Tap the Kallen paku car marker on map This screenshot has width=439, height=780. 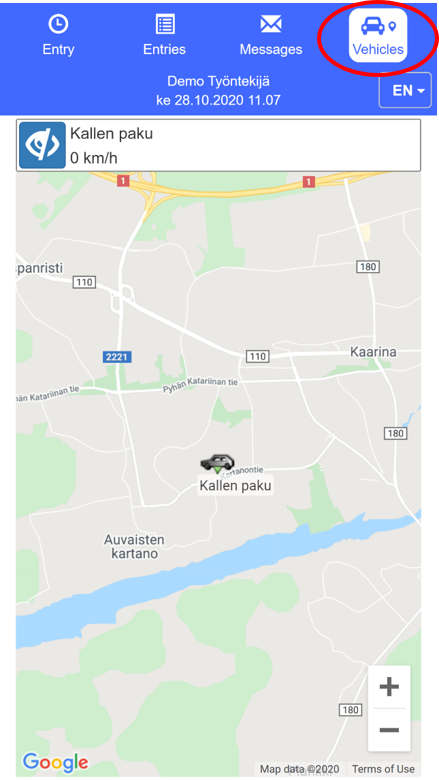coord(217,463)
